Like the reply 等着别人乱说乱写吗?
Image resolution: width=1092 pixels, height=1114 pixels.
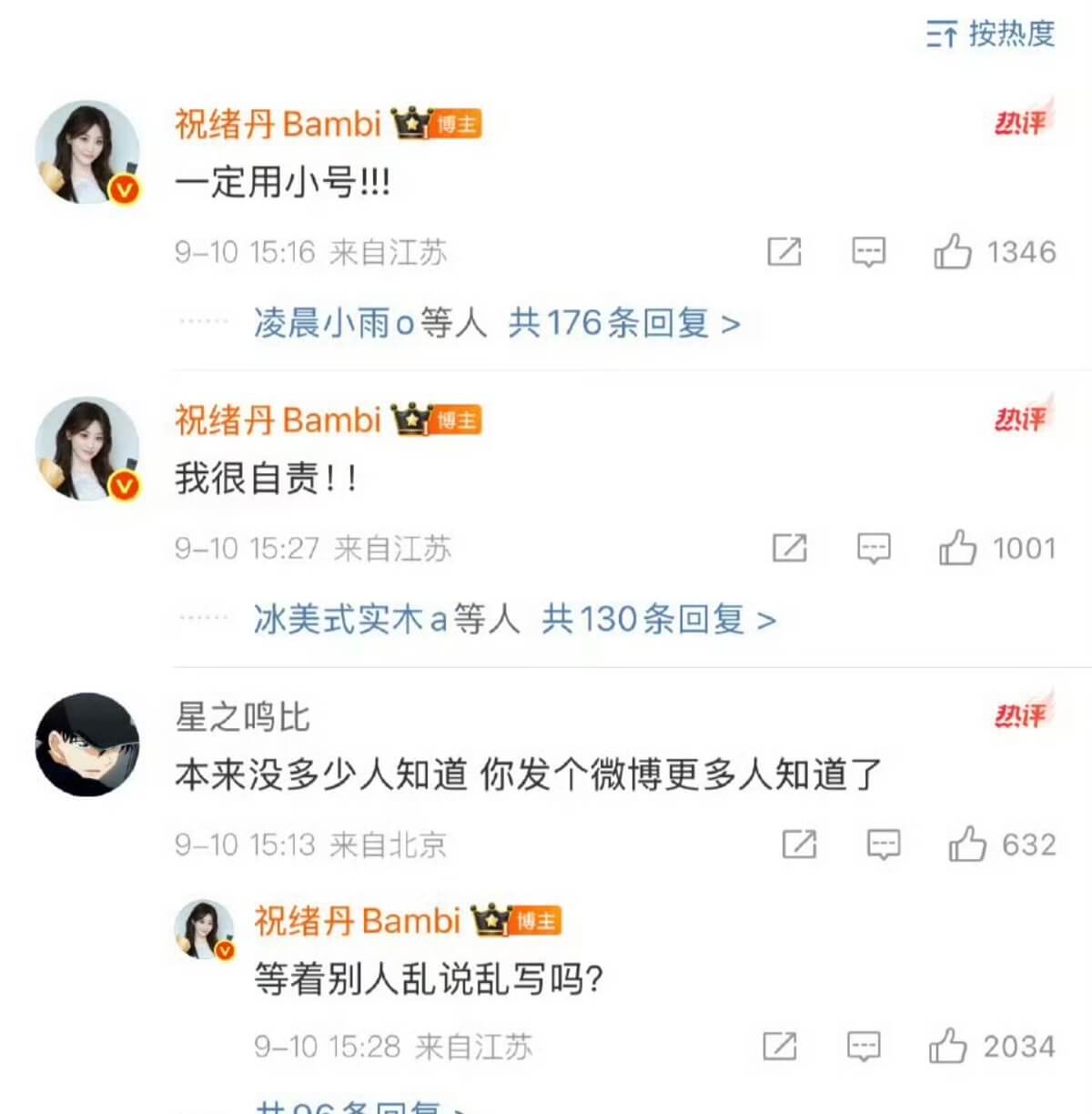(947, 1047)
